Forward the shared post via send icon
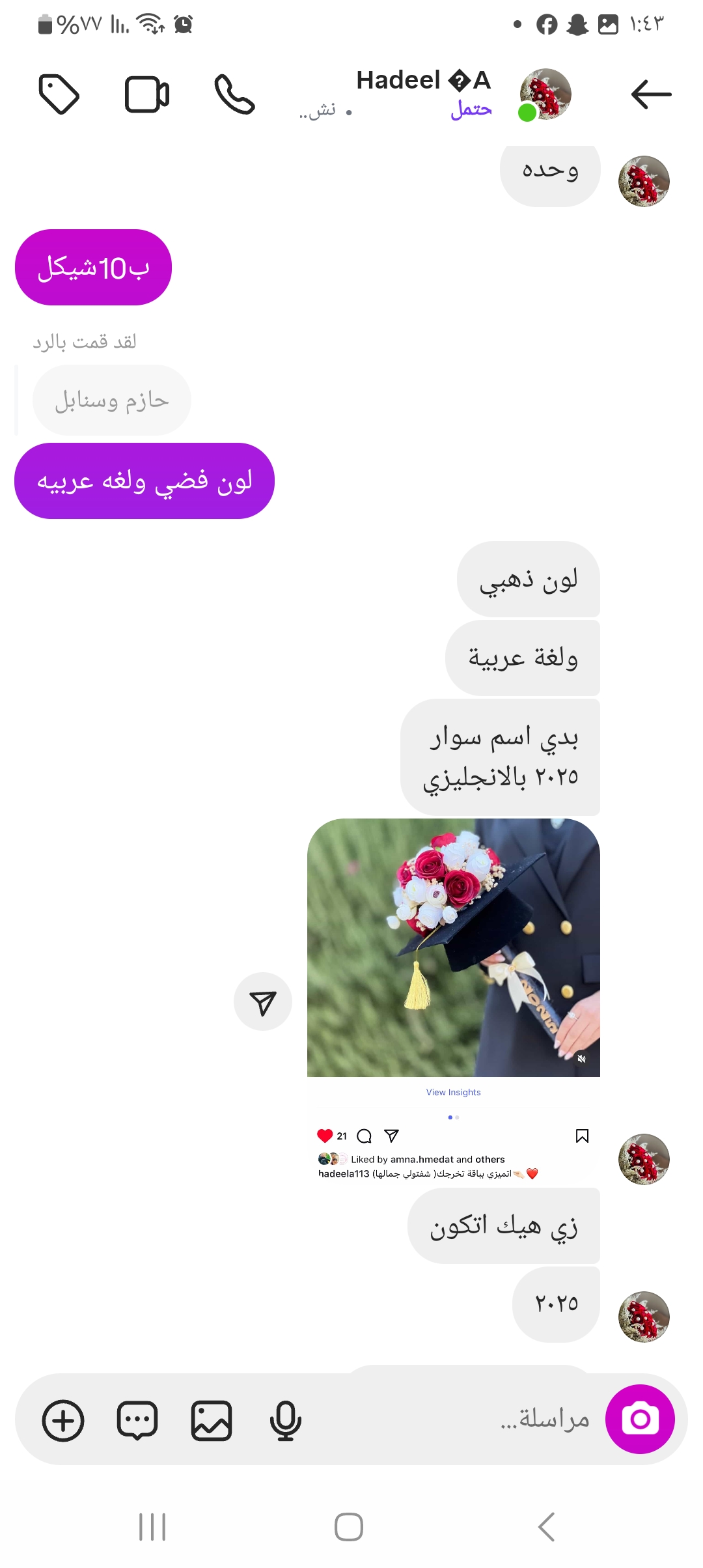The width and height of the screenshot is (703, 1568). [263, 1002]
